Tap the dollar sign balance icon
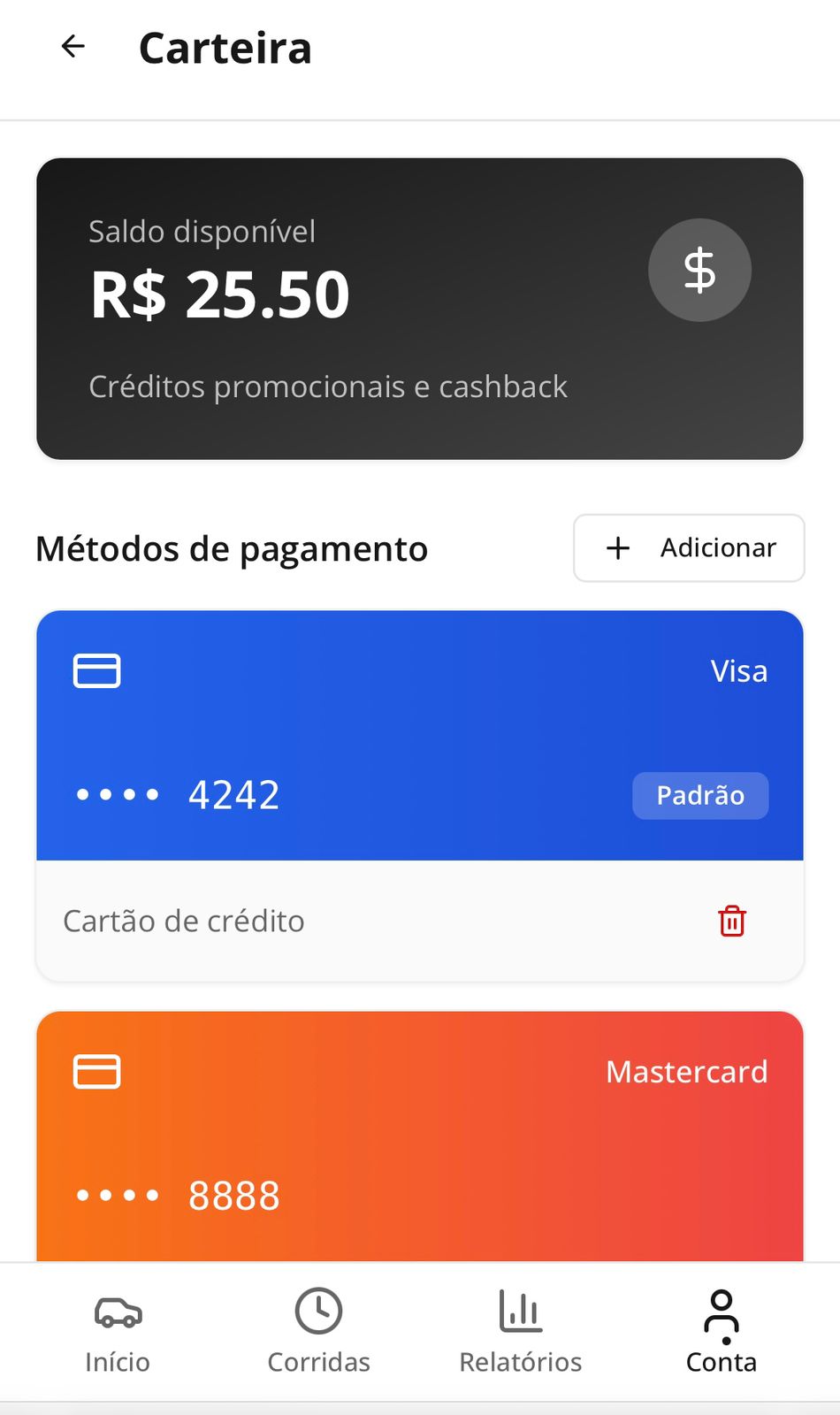The image size is (840, 1415). [x=699, y=271]
